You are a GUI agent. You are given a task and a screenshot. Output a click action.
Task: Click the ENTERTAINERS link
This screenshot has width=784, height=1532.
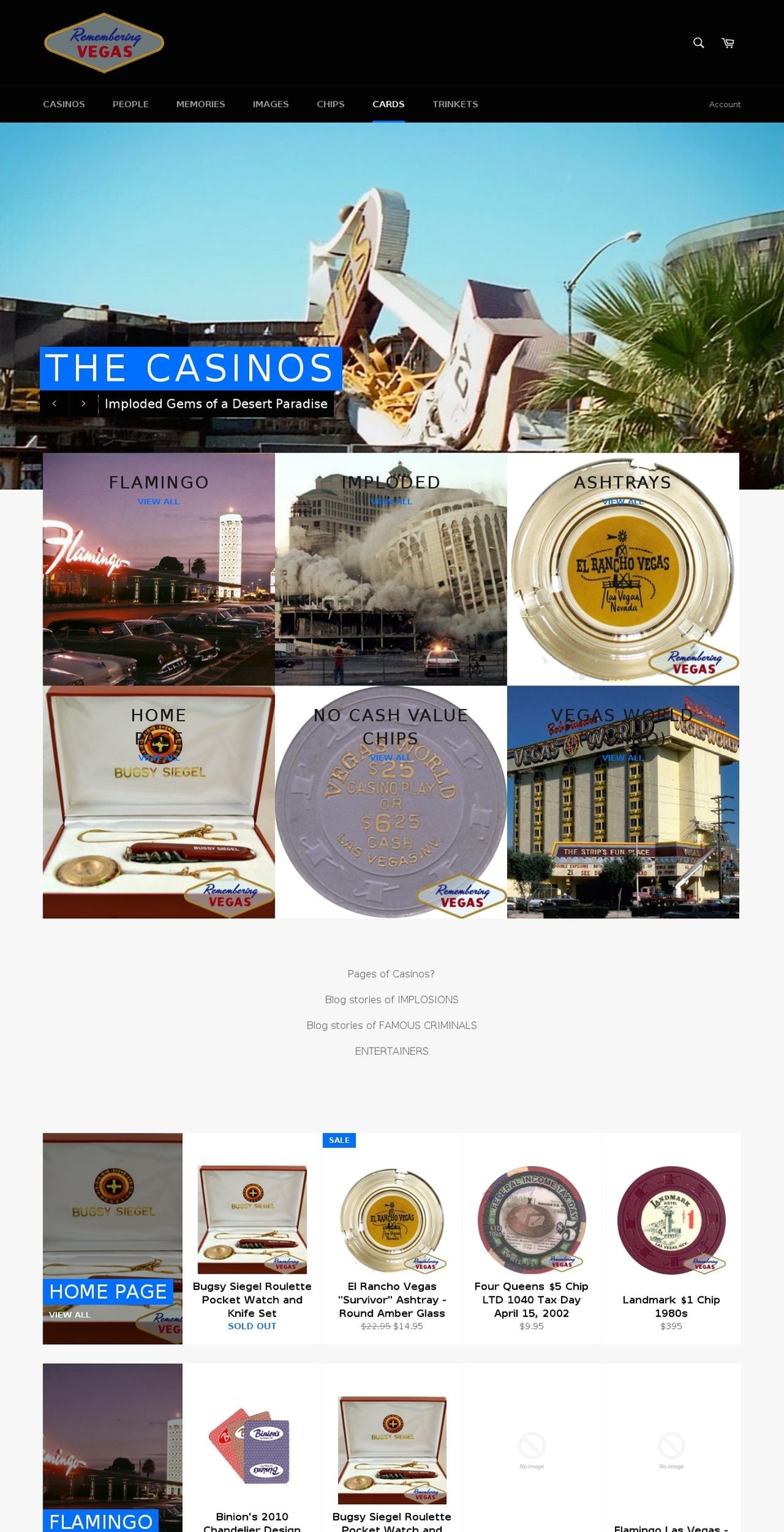(x=391, y=1052)
